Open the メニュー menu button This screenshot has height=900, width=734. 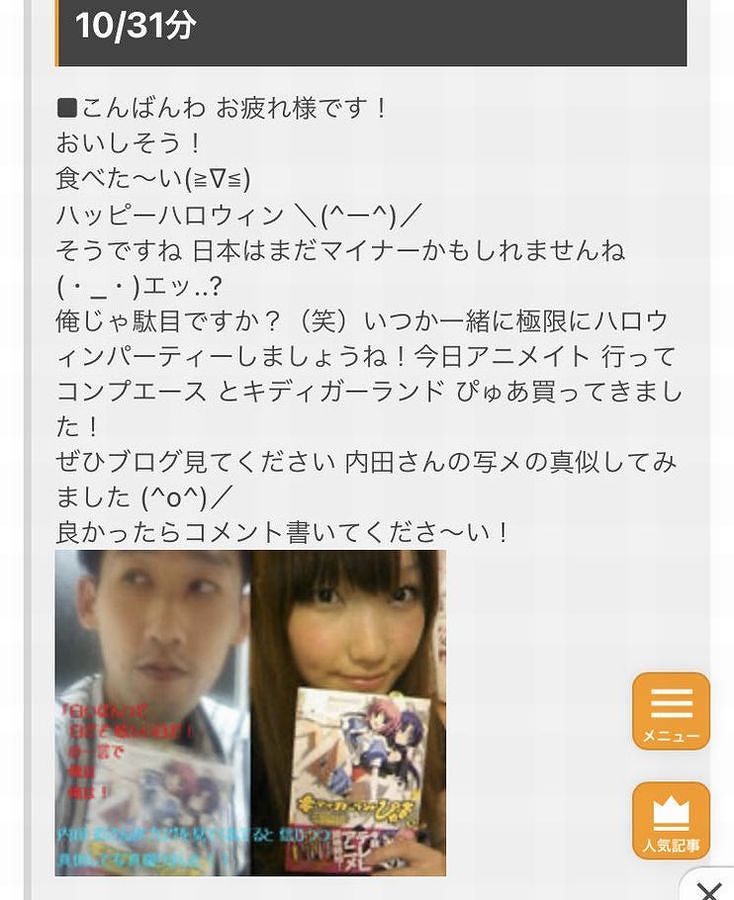(671, 711)
